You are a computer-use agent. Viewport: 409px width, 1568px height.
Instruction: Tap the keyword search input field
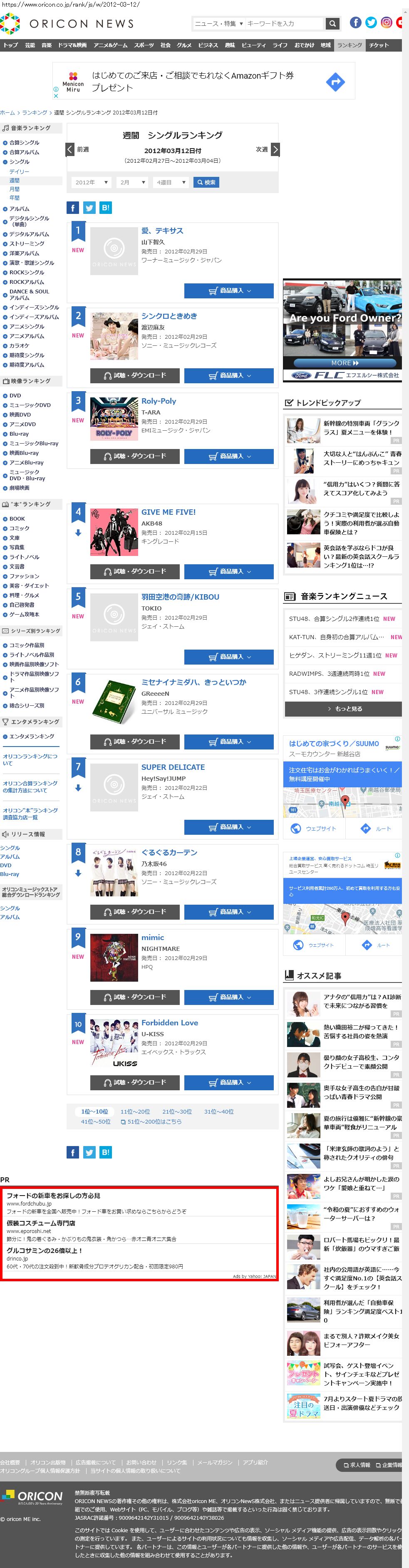click(284, 24)
